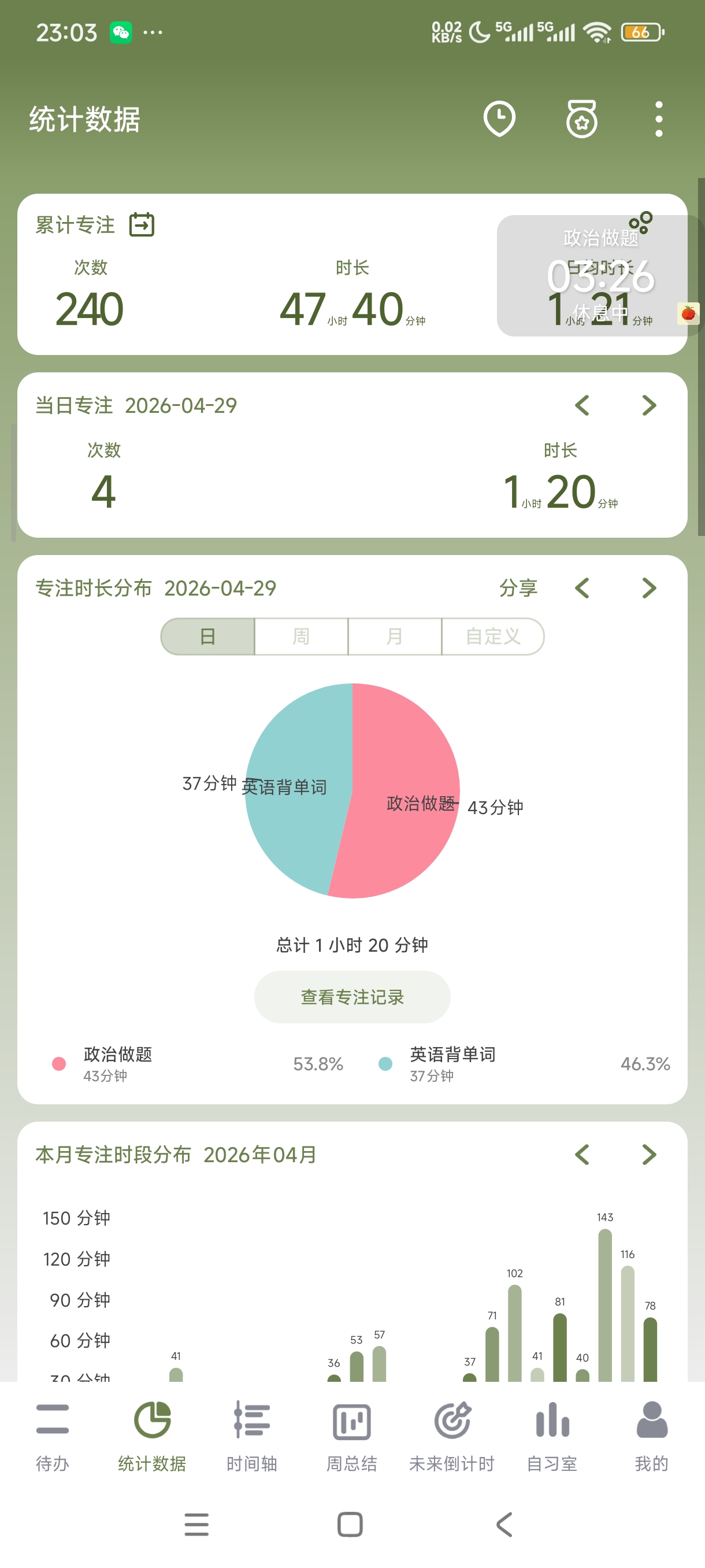Tap the 查看专注记录 button
Image resolution: width=705 pixels, height=1568 pixels.
[352, 997]
